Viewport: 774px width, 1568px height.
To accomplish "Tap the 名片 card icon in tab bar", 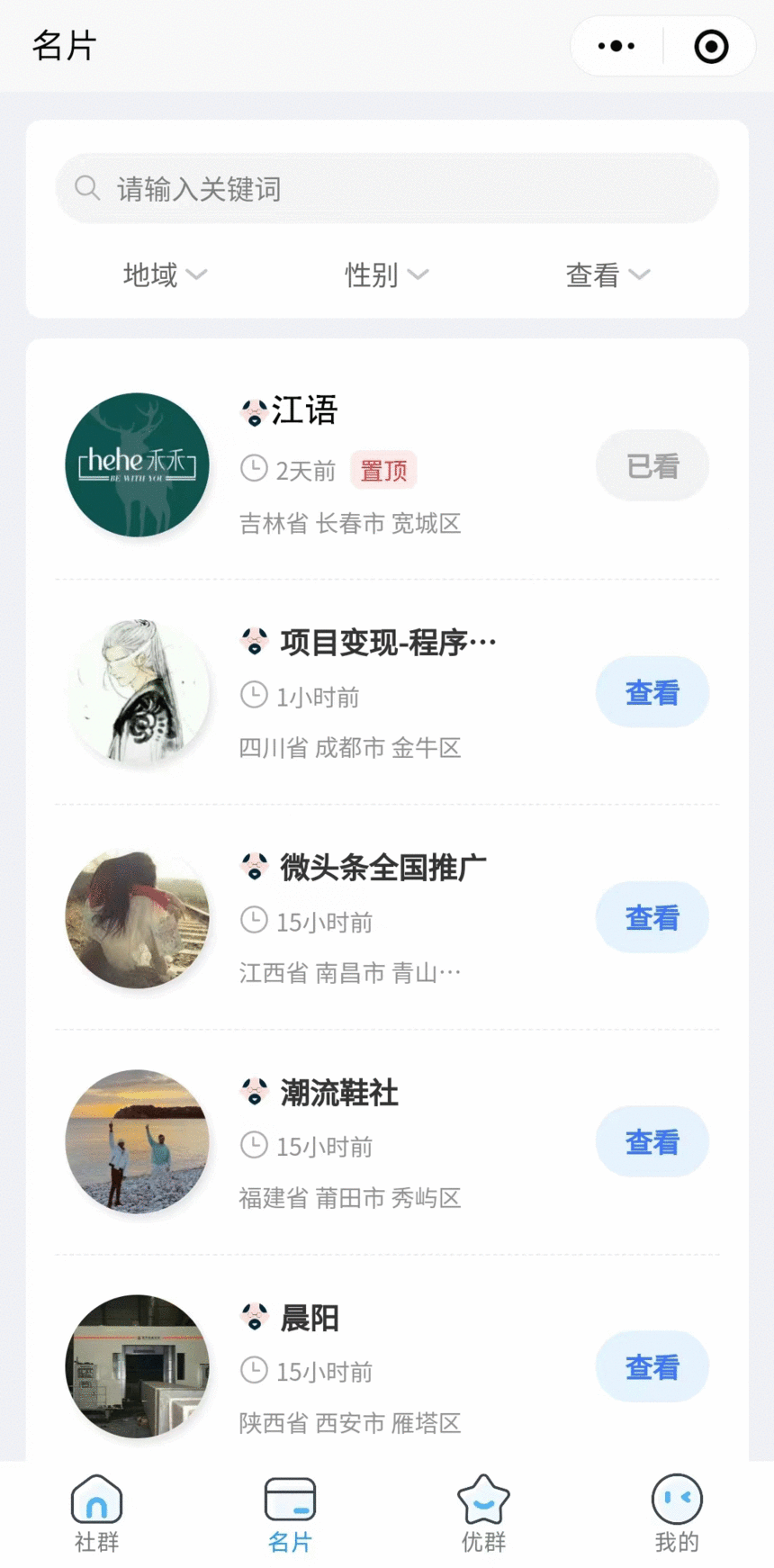I will [290, 1499].
